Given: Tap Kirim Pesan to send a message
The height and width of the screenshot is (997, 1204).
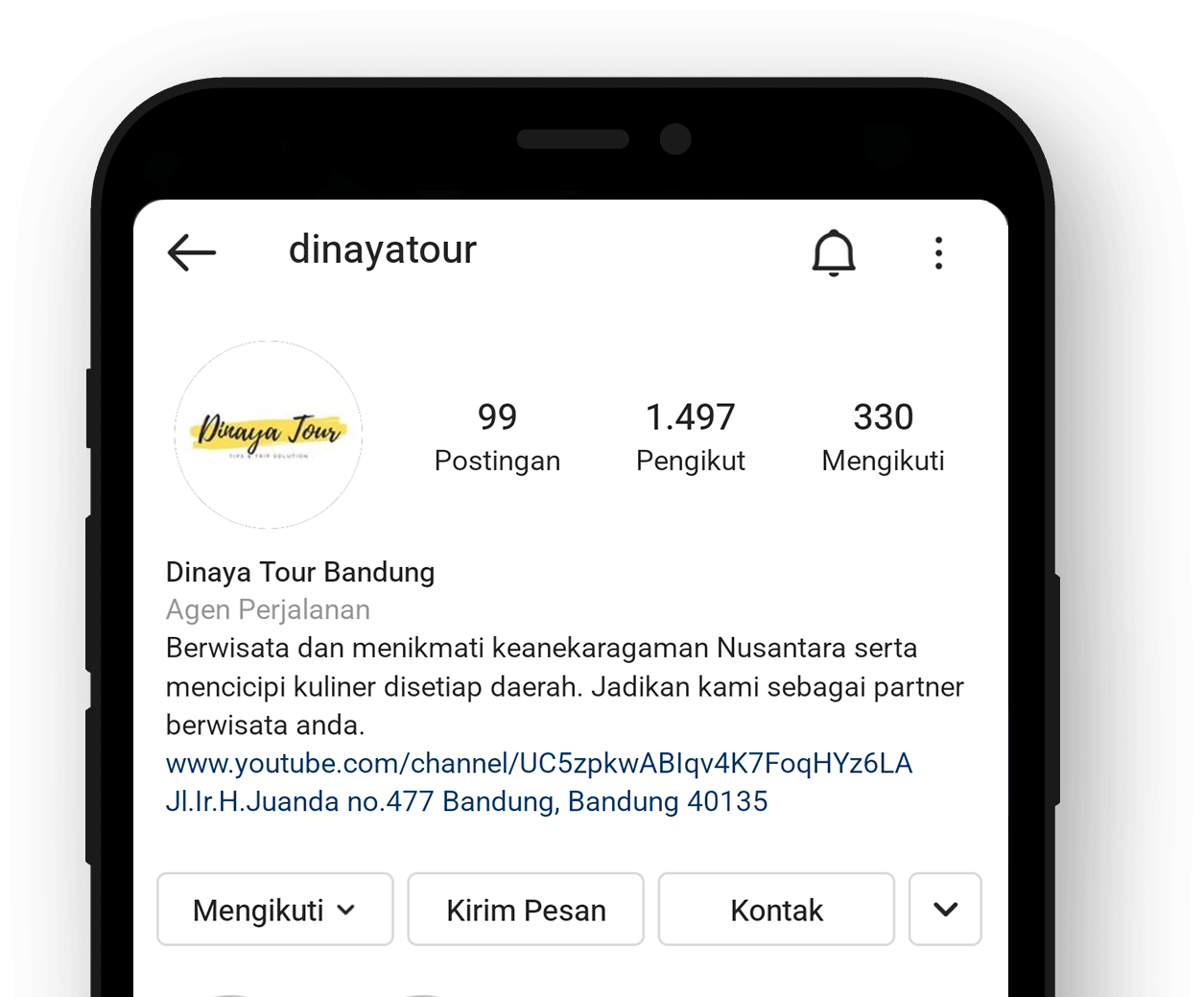Looking at the screenshot, I should (x=526, y=910).
